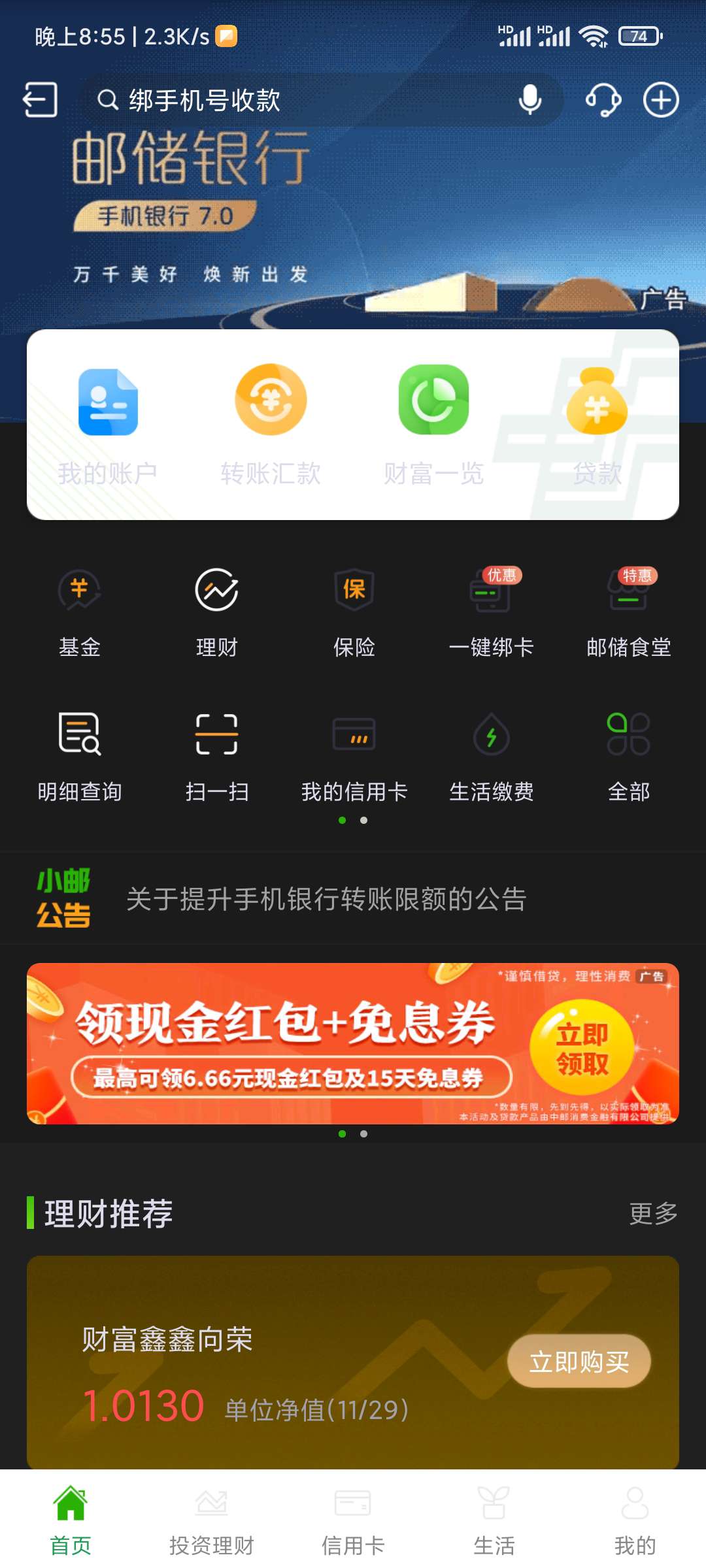Open 理财 products
The width and height of the screenshot is (706, 1568).
point(217,612)
